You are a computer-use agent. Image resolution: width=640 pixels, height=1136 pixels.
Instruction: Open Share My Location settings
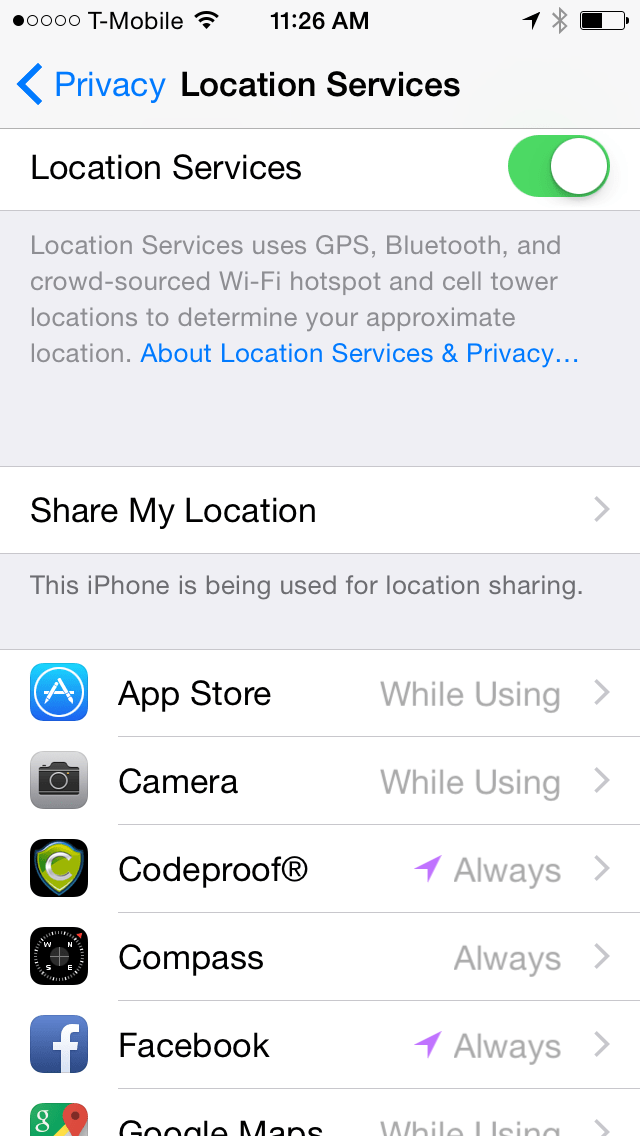(x=320, y=510)
